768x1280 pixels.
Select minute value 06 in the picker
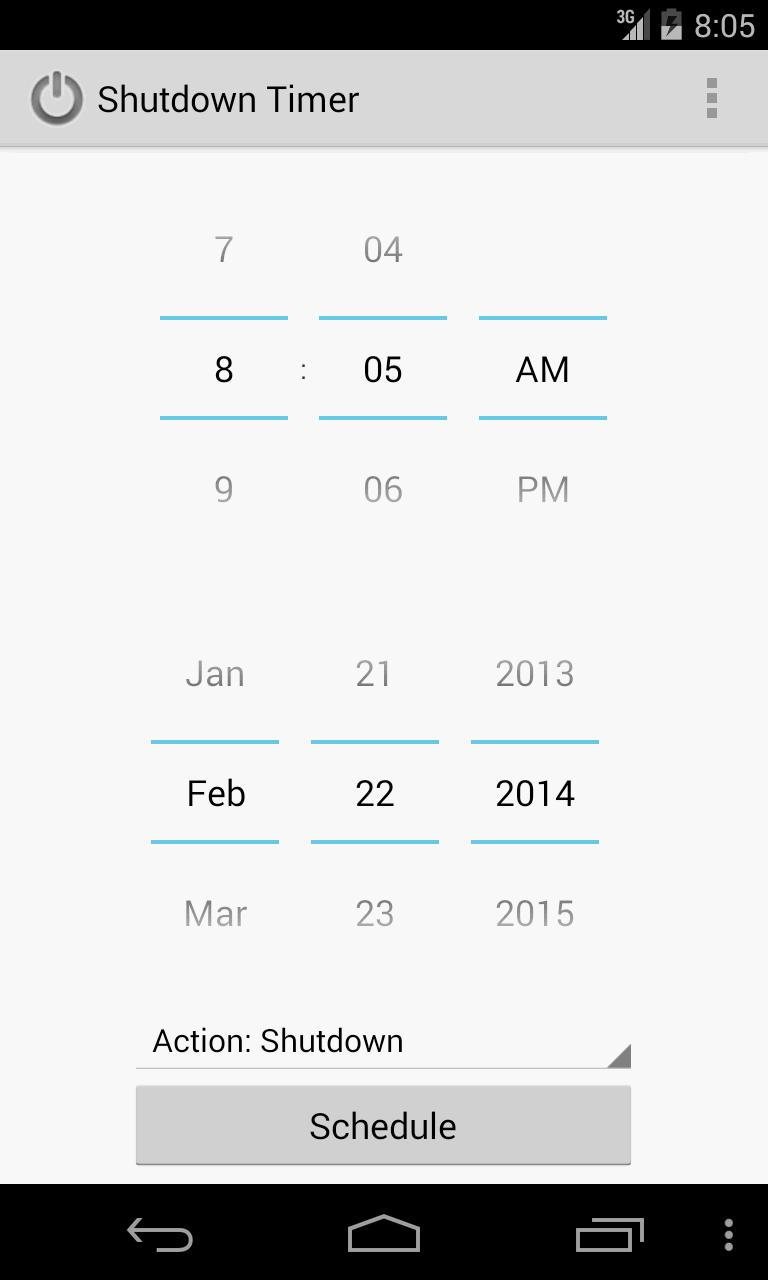click(383, 489)
